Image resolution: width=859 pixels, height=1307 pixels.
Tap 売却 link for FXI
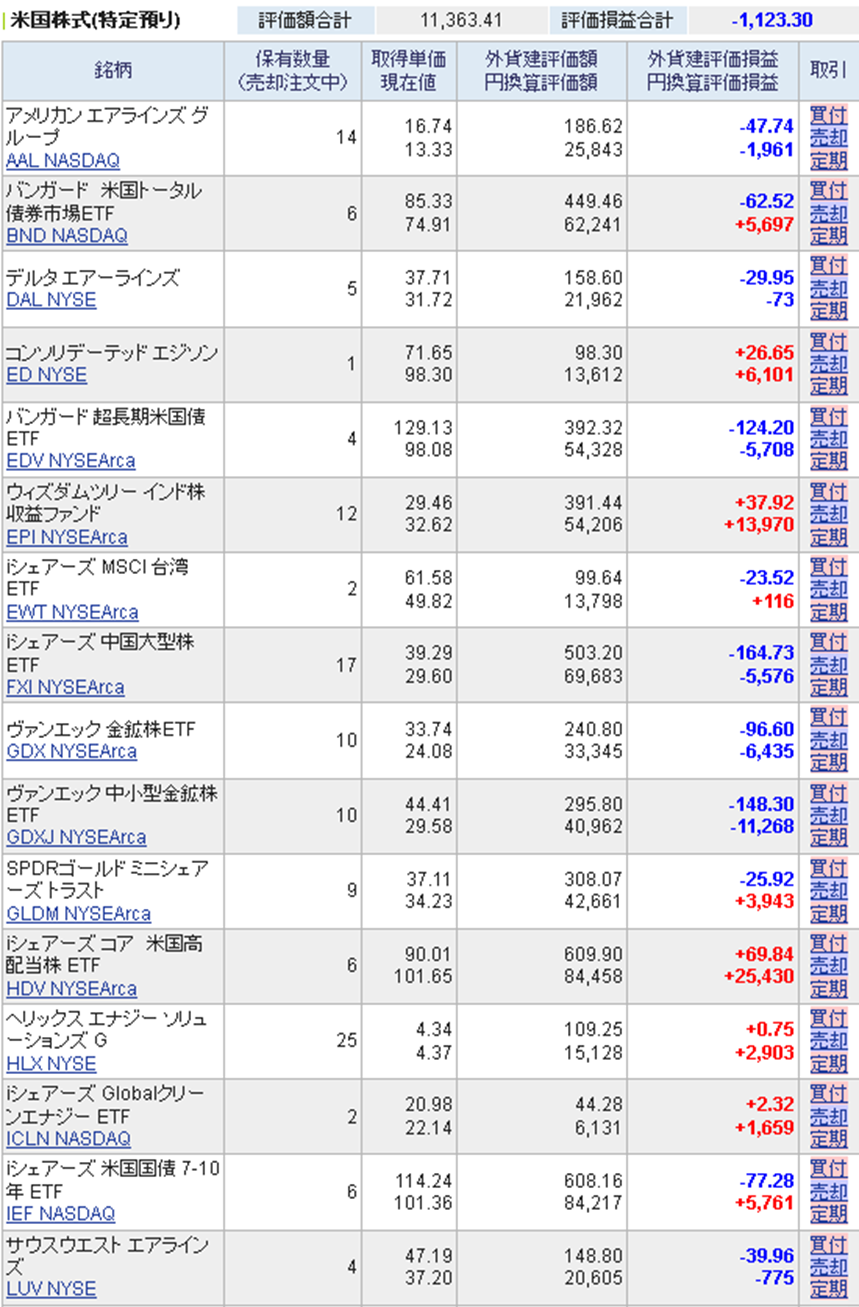pos(827,665)
